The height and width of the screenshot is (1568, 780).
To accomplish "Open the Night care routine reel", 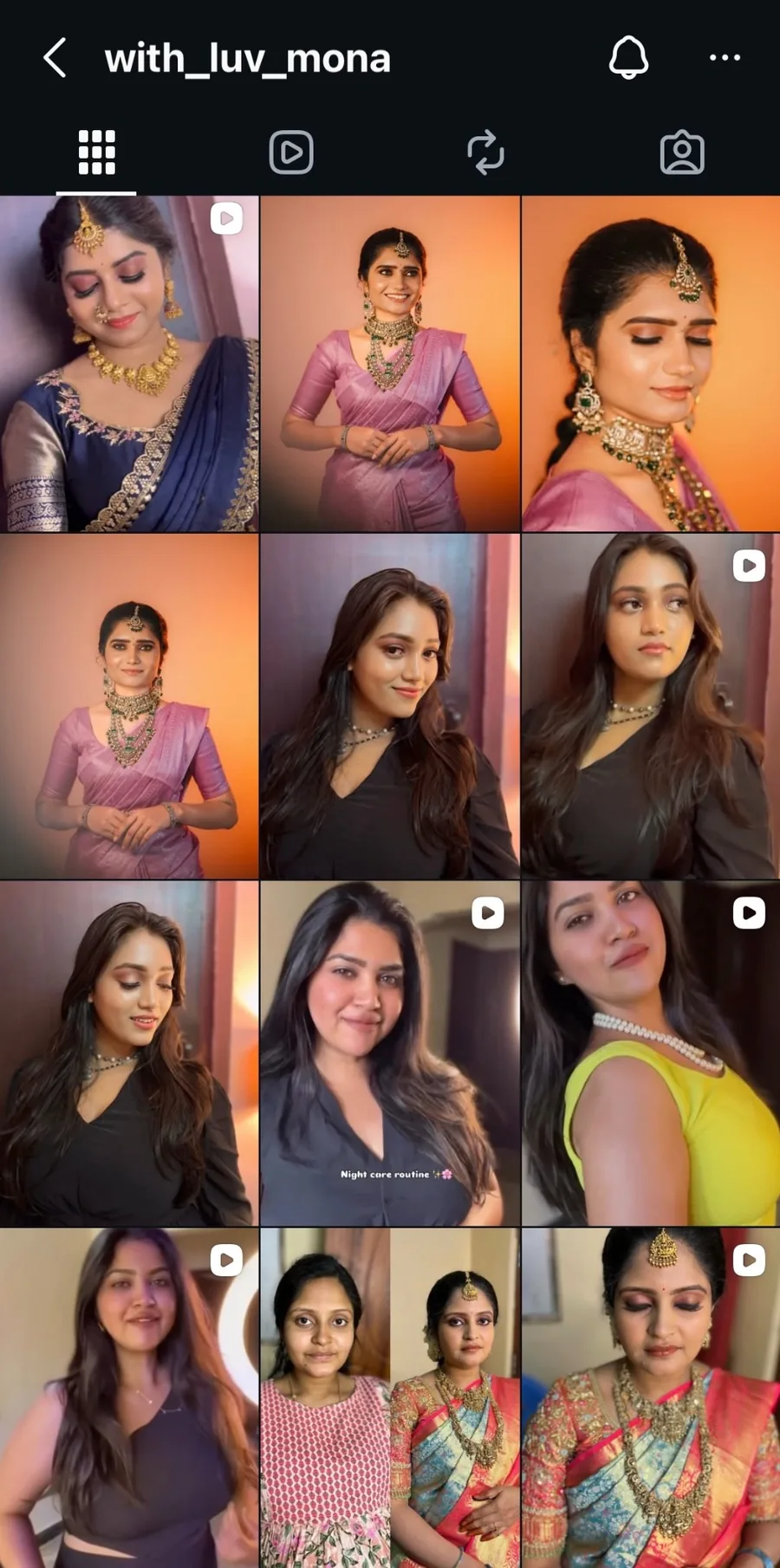I will click(x=390, y=1053).
